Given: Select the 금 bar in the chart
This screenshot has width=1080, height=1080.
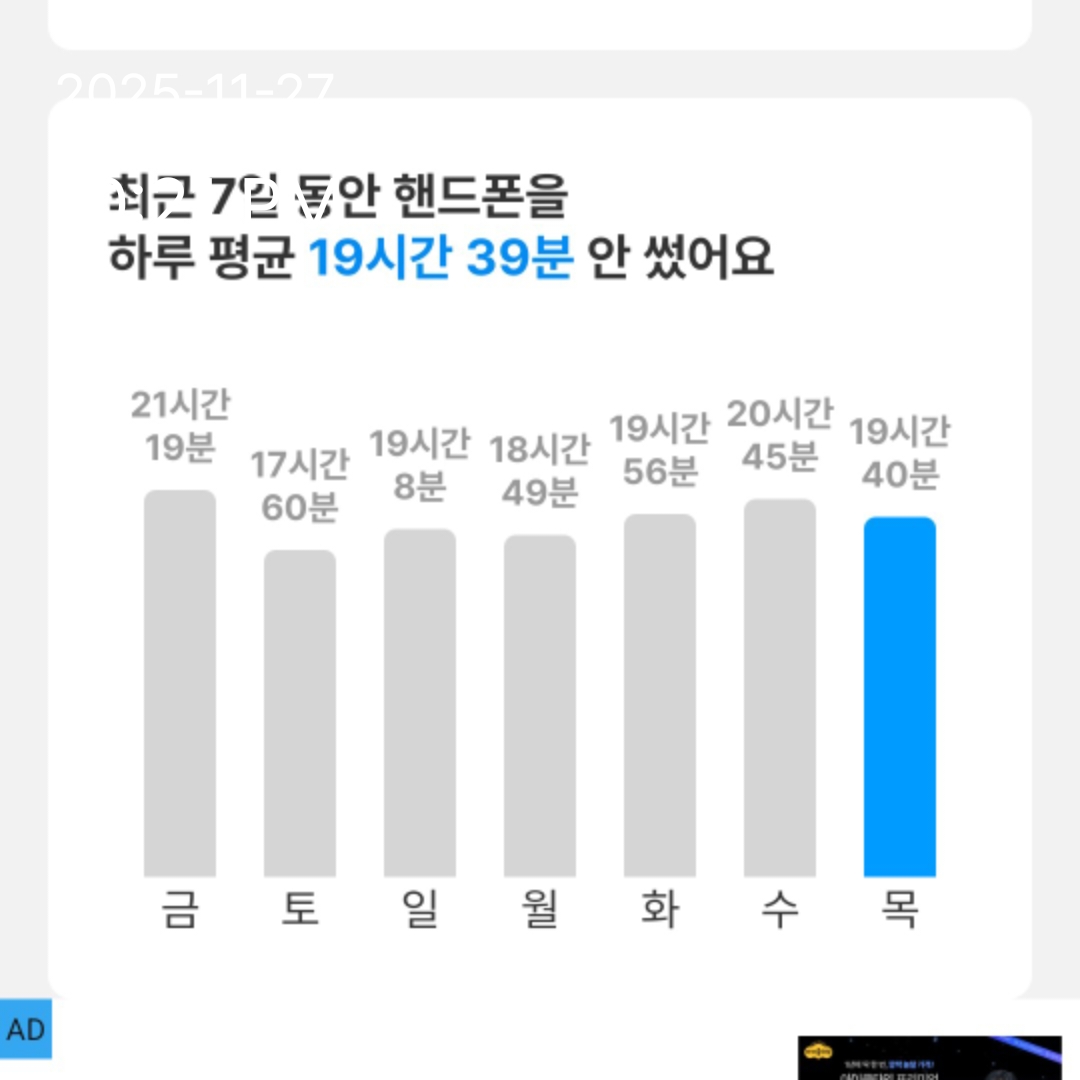Looking at the screenshot, I should click(180, 683).
